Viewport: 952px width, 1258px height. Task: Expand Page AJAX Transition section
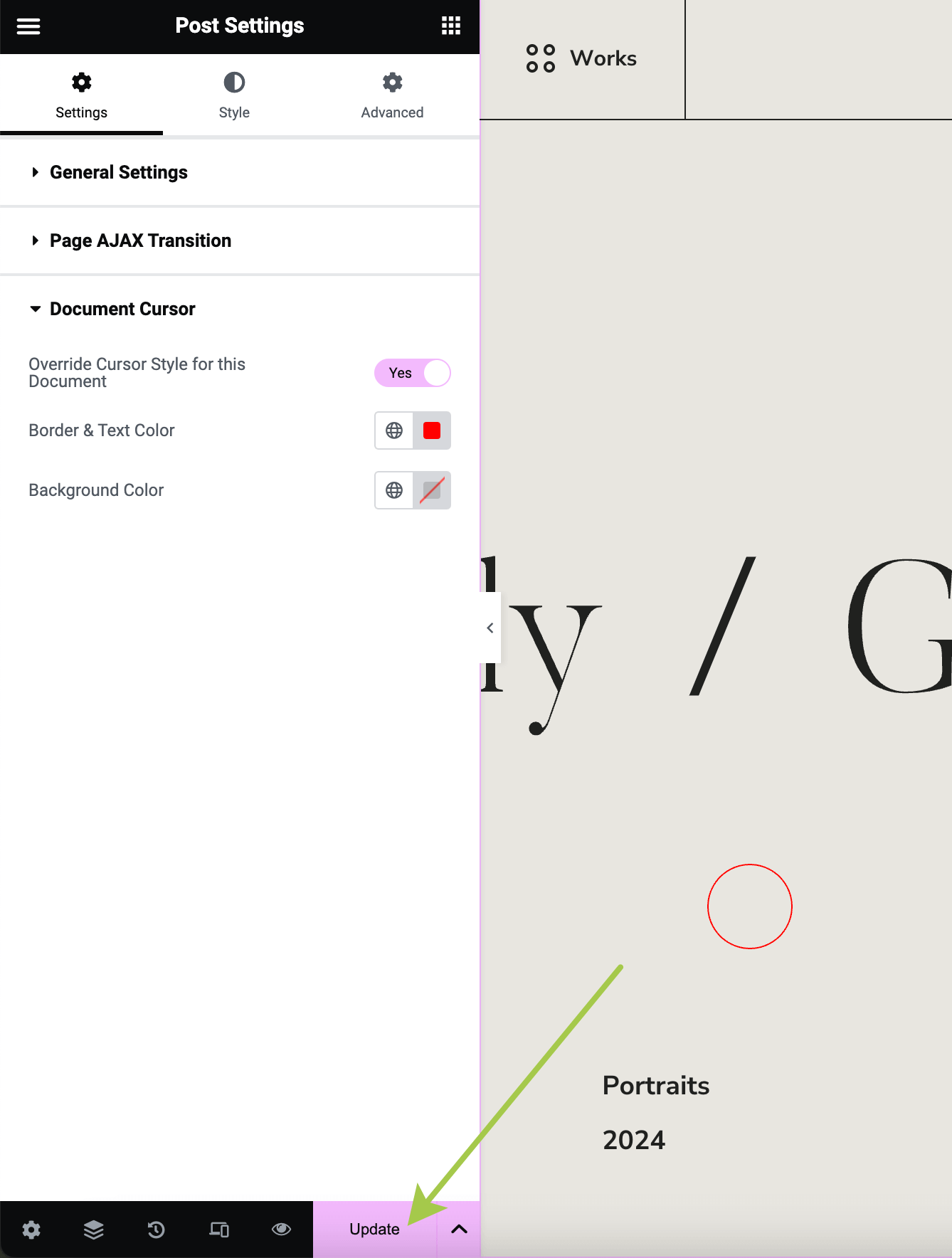coord(140,240)
